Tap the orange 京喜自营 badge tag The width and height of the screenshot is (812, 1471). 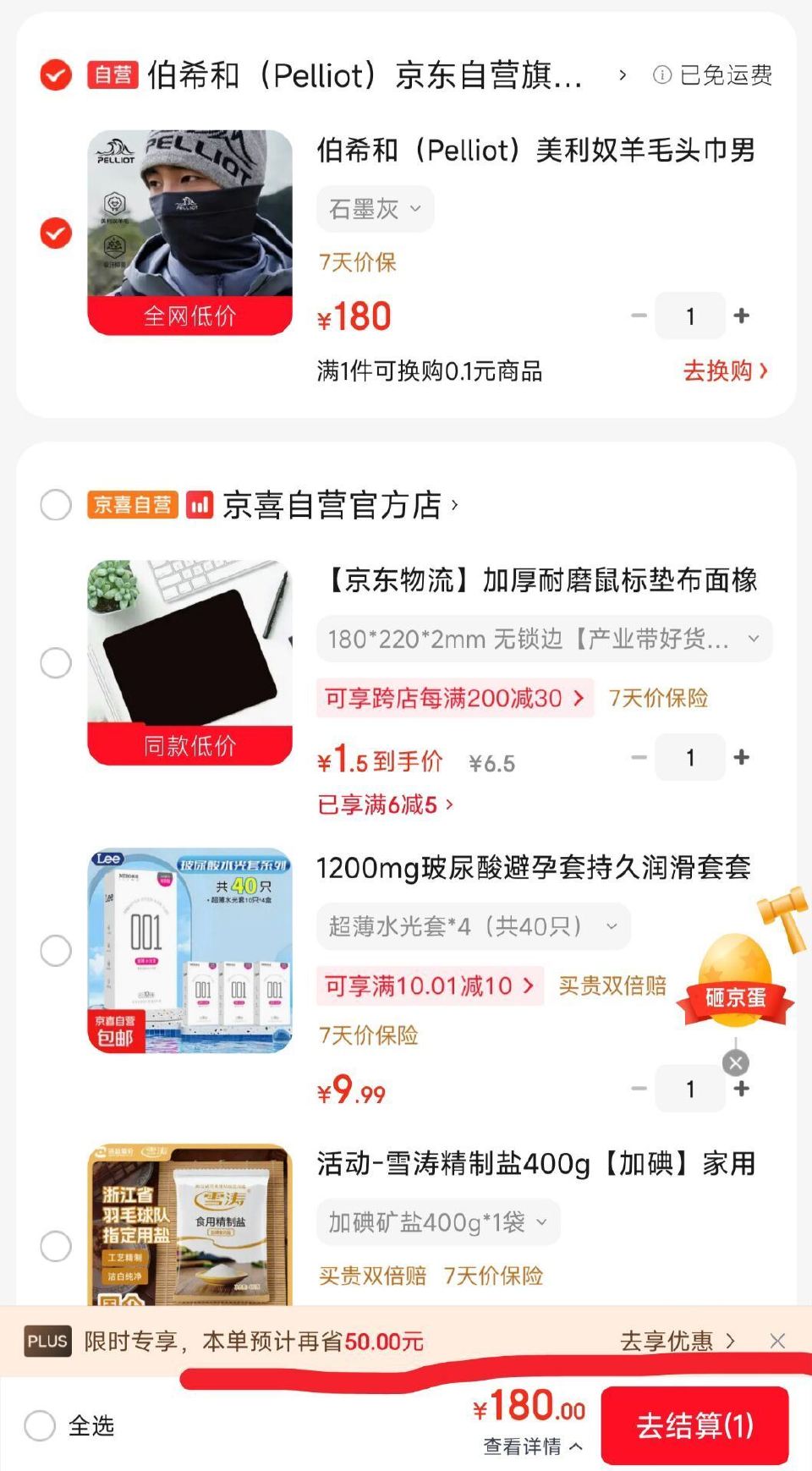coord(131,506)
